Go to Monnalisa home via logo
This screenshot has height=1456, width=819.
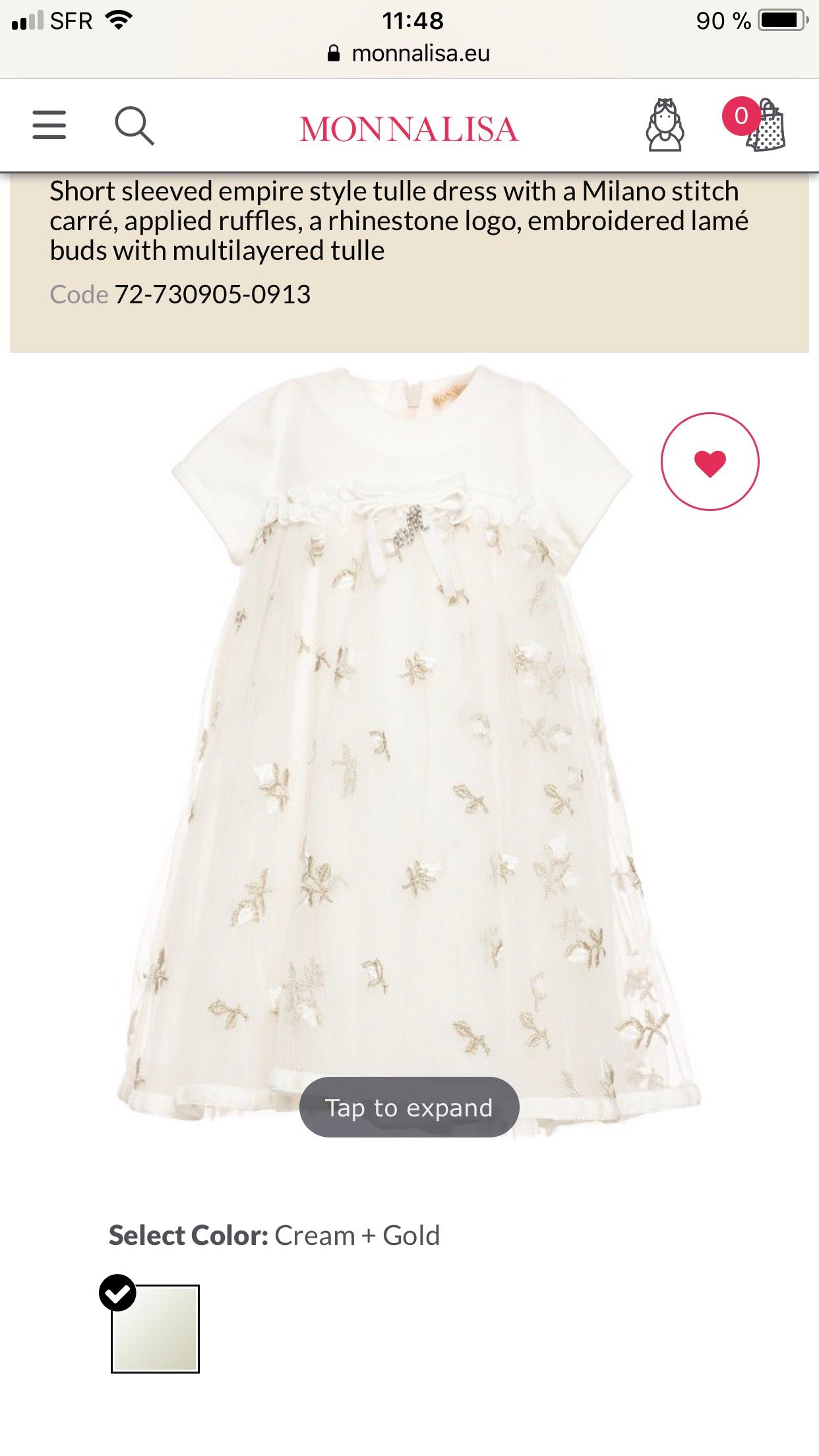tap(409, 129)
